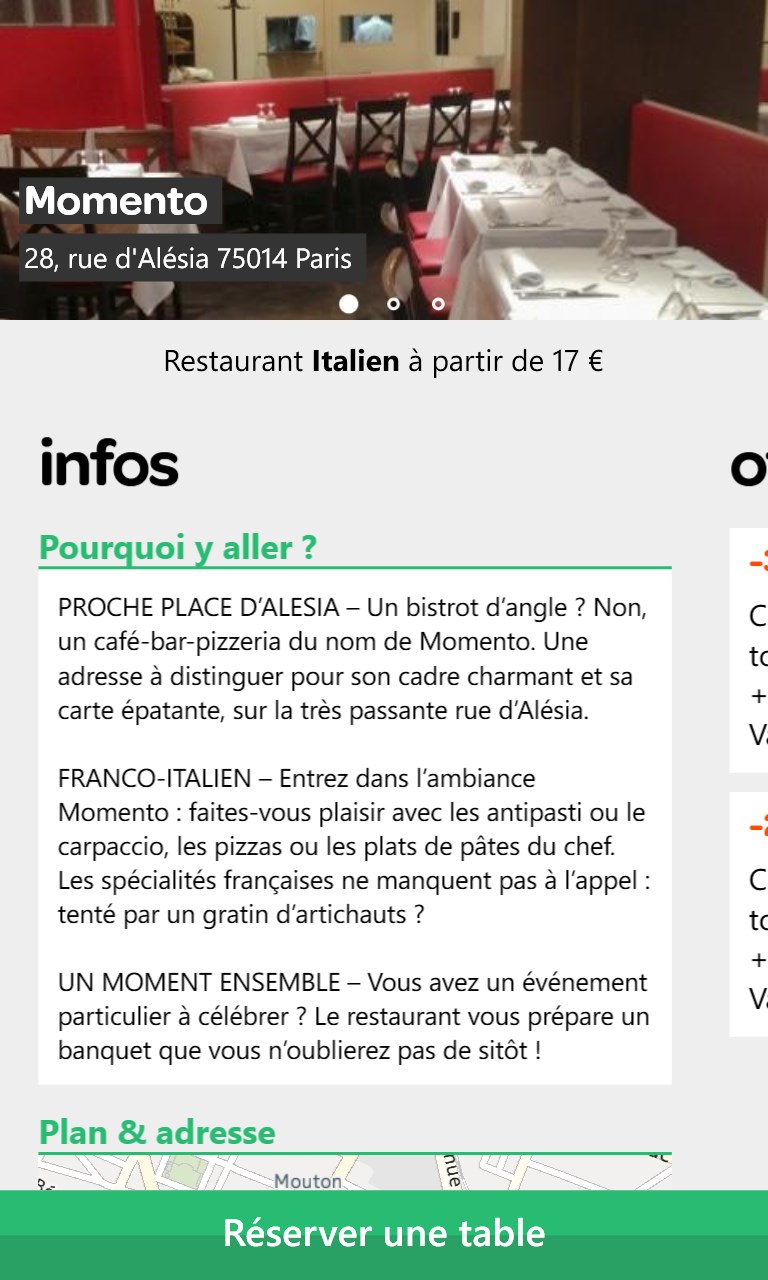Select the third photo indicator dot
The image size is (768, 1280).
pos(438,304)
